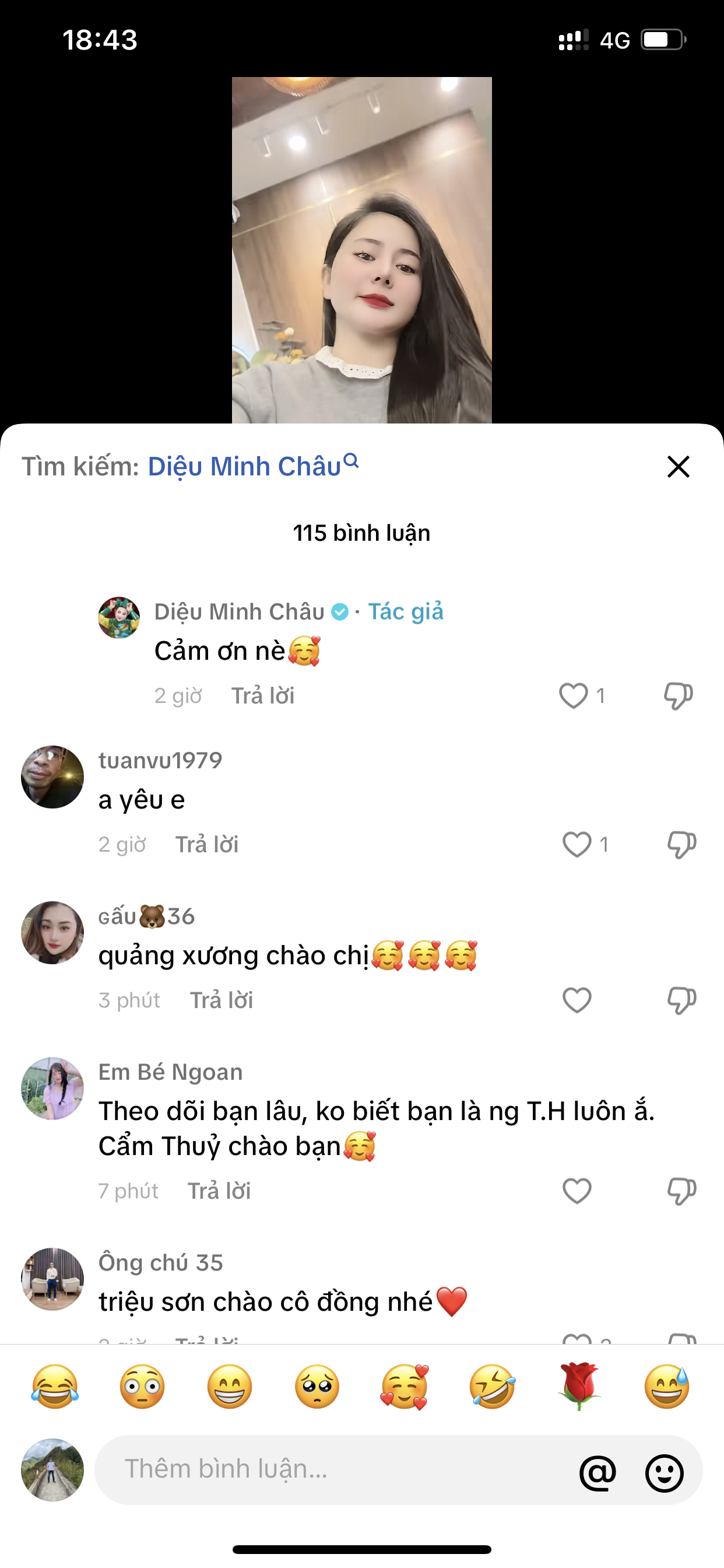
Task: Like Em Bé Ngoan's comment
Action: click(x=576, y=1191)
